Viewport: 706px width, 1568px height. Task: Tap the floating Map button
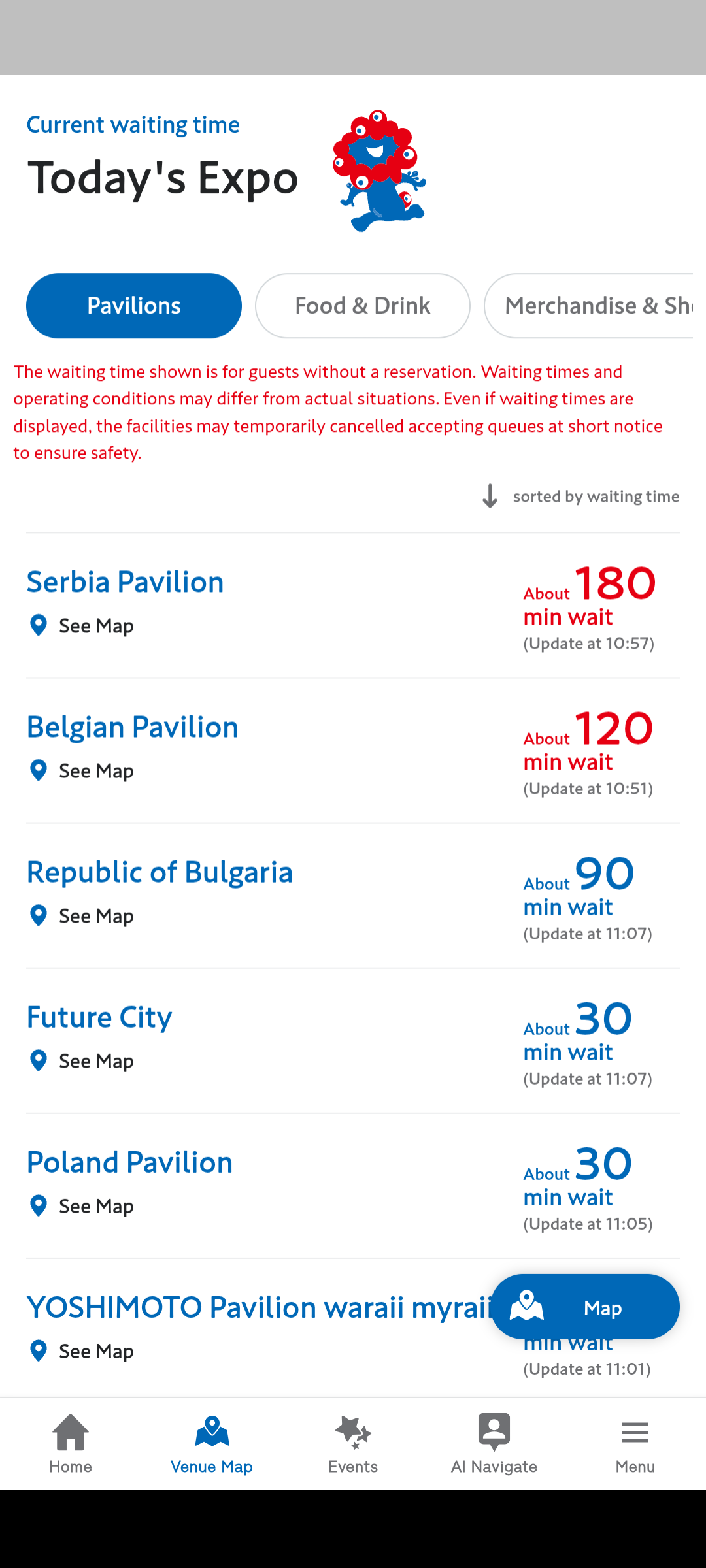585,1307
